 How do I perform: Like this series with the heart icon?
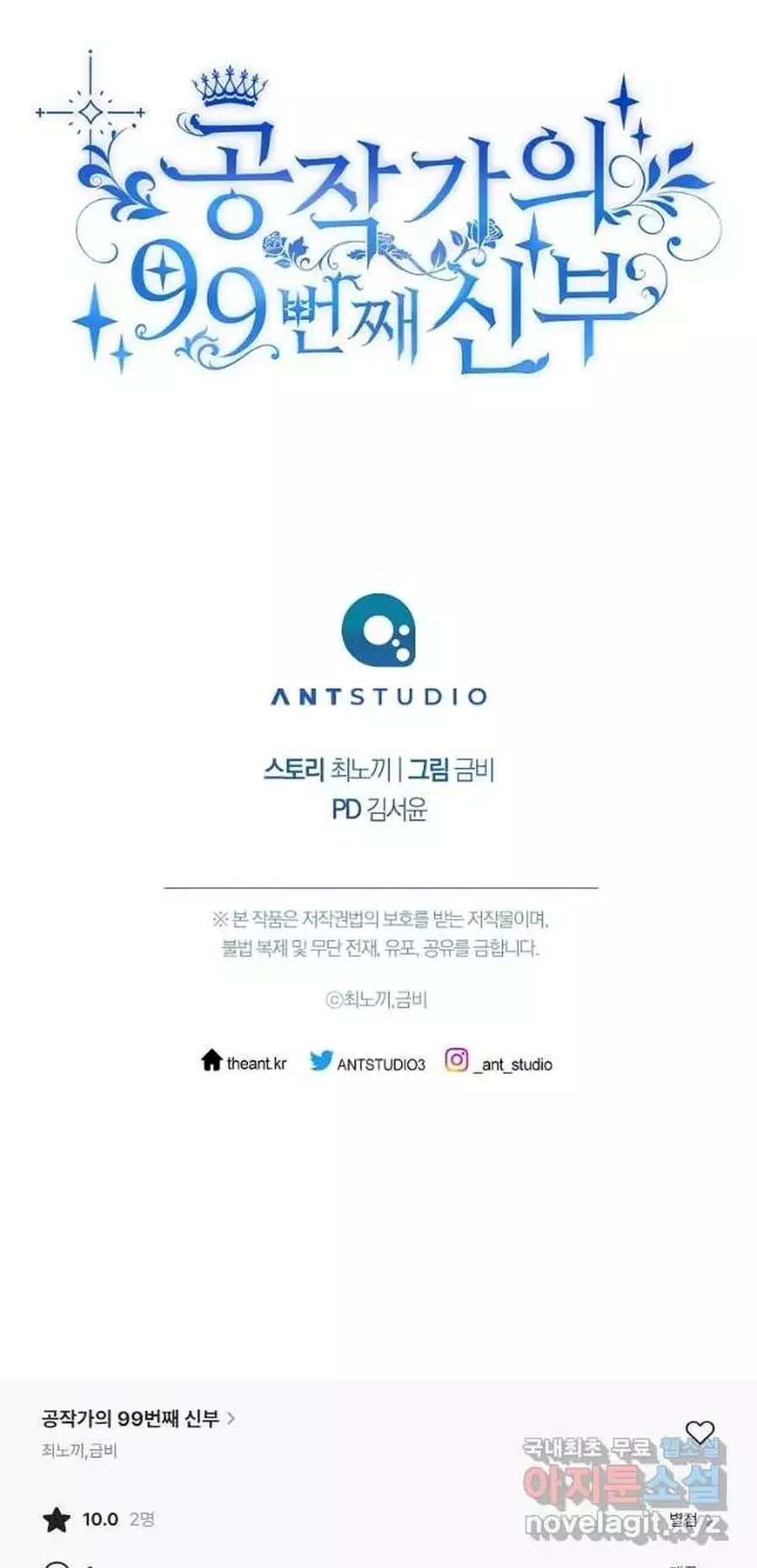coord(699,1432)
